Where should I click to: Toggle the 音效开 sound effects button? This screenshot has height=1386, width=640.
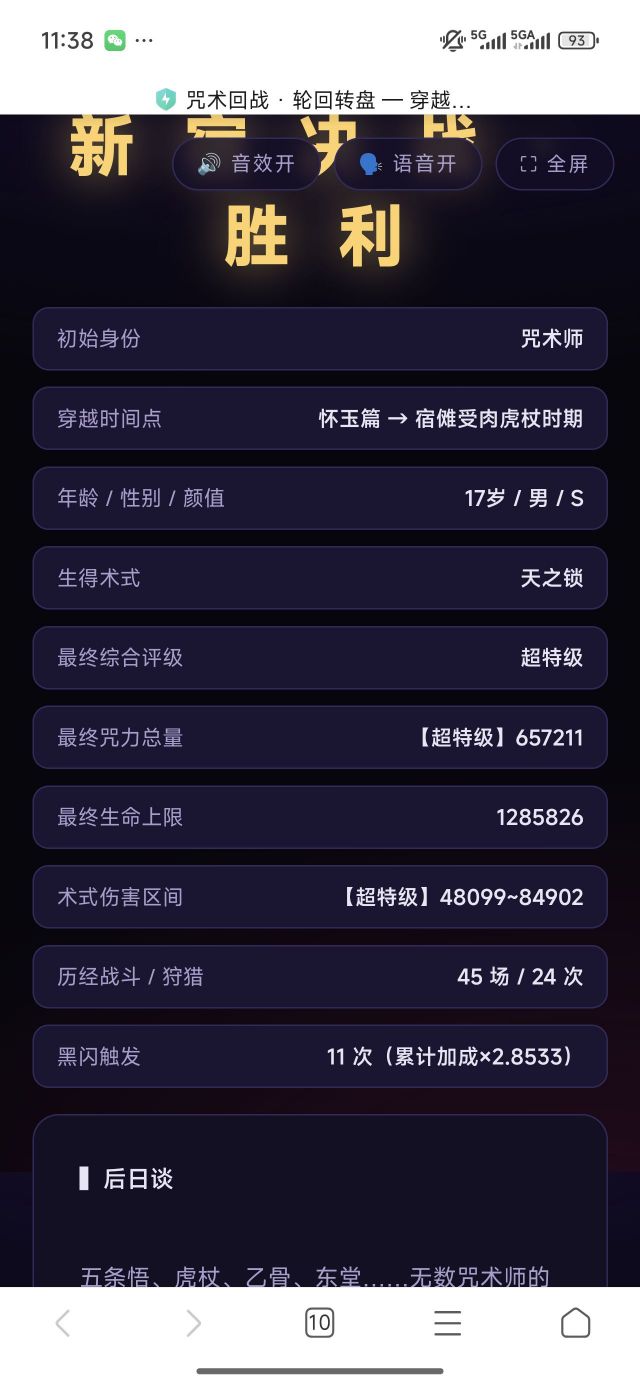tap(247, 164)
